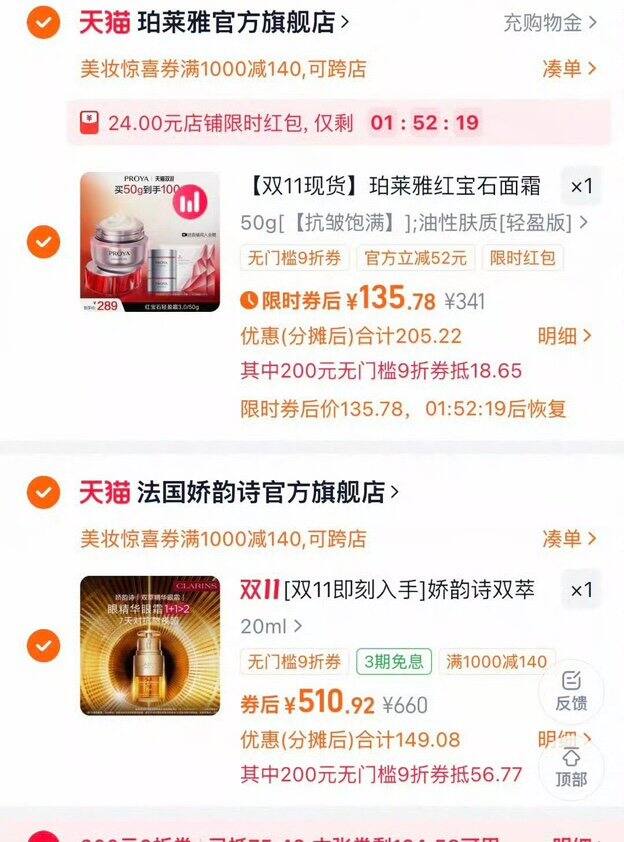Change quantity ×1 of 珀莱雅红宝石面霜
624x842 pixels.
(581, 186)
